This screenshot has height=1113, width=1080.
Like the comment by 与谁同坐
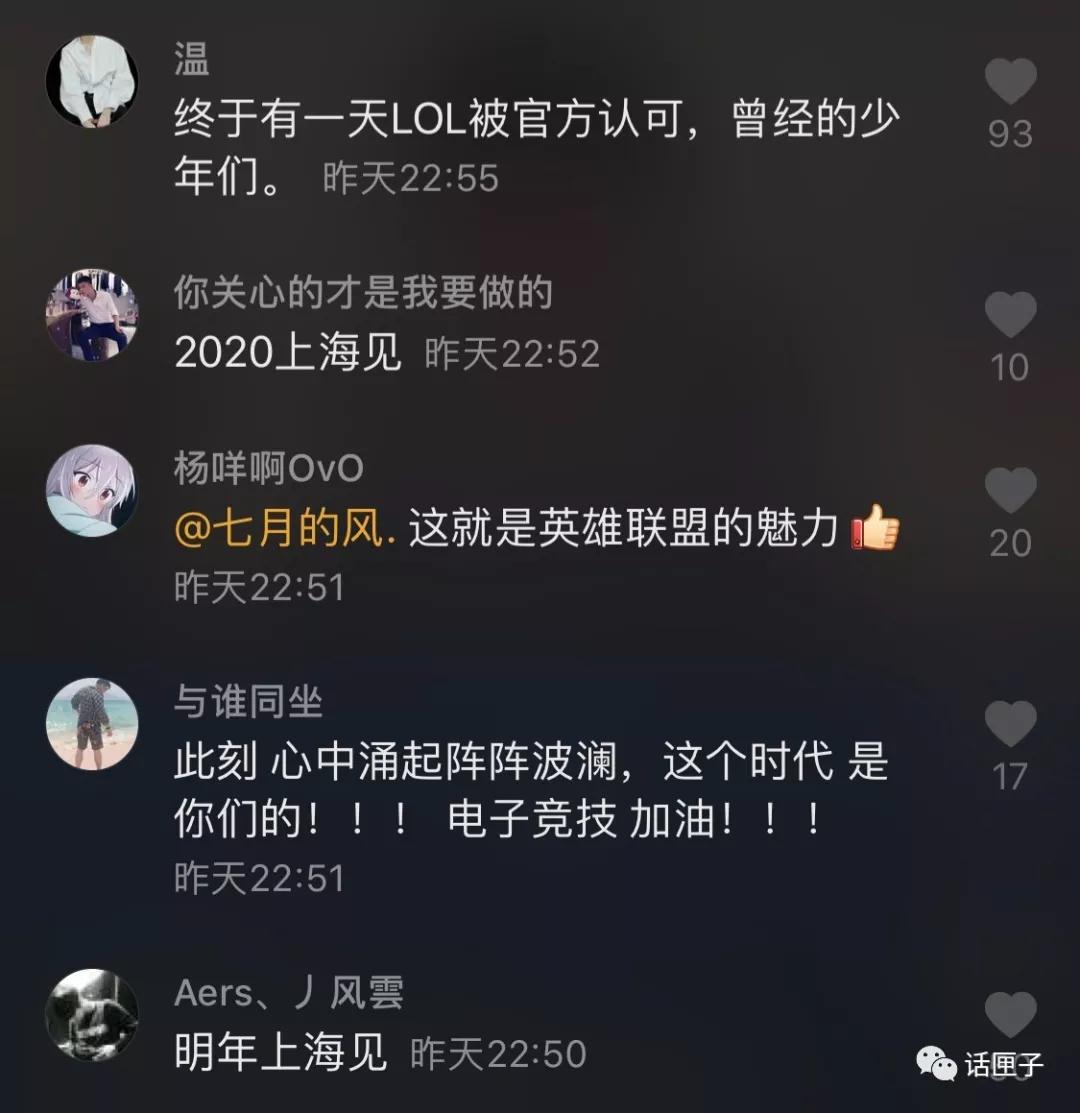tap(1010, 724)
